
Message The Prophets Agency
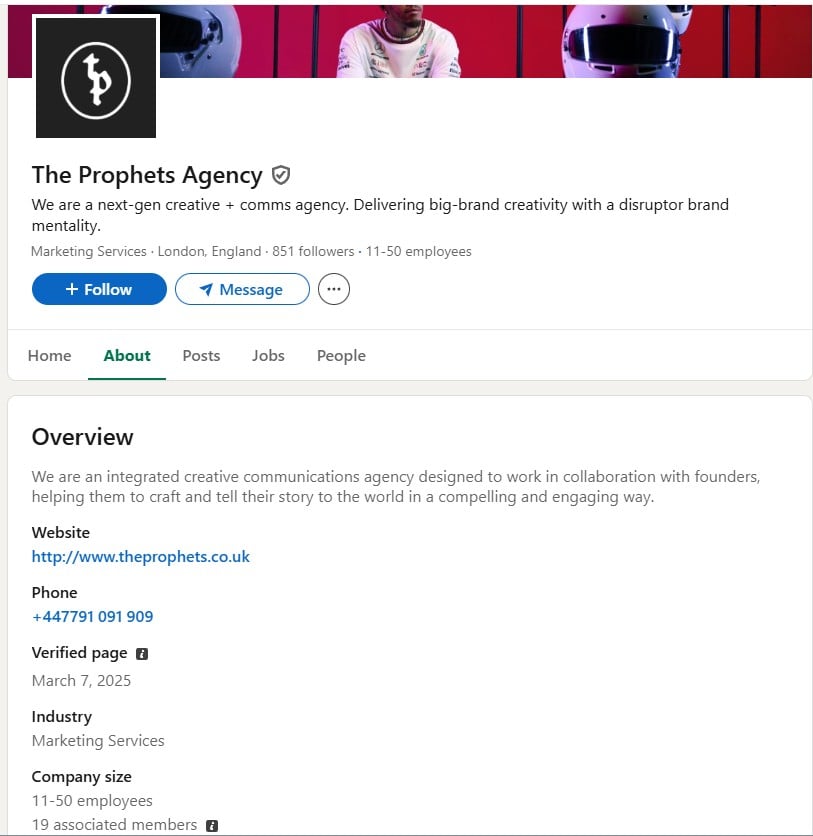pyautogui.click(x=242, y=289)
